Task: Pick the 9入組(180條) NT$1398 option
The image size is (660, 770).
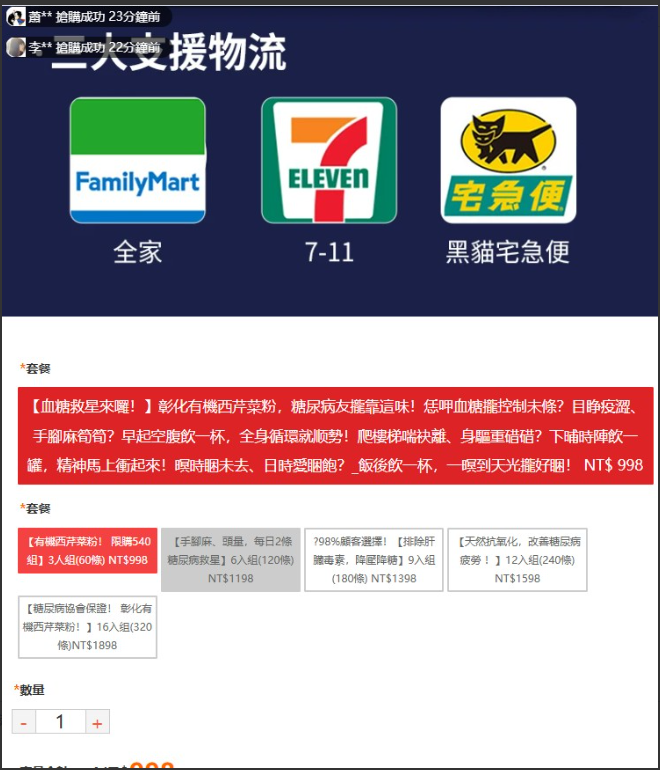Action: tap(374, 559)
